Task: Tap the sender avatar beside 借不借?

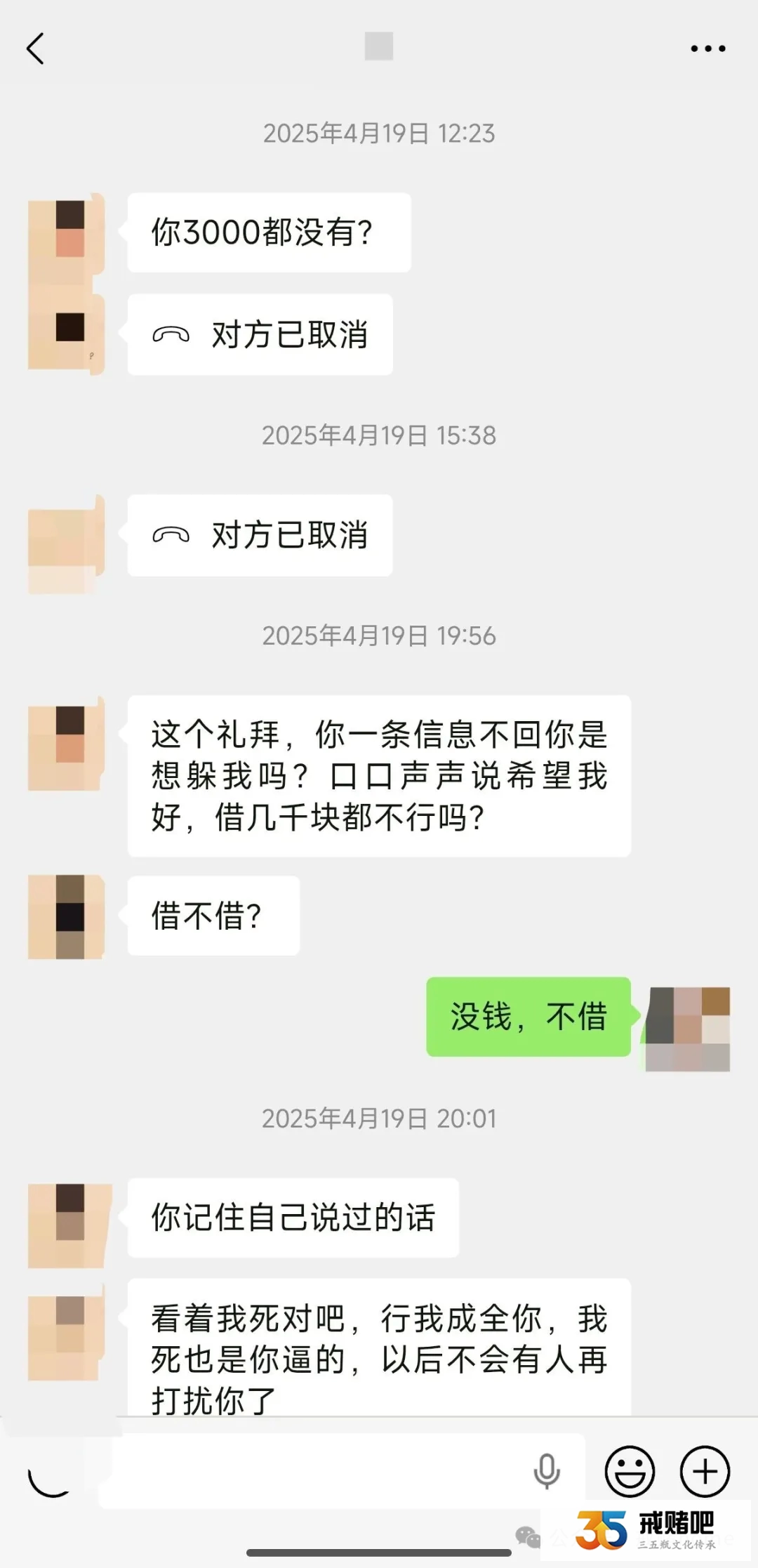Action: (68, 916)
